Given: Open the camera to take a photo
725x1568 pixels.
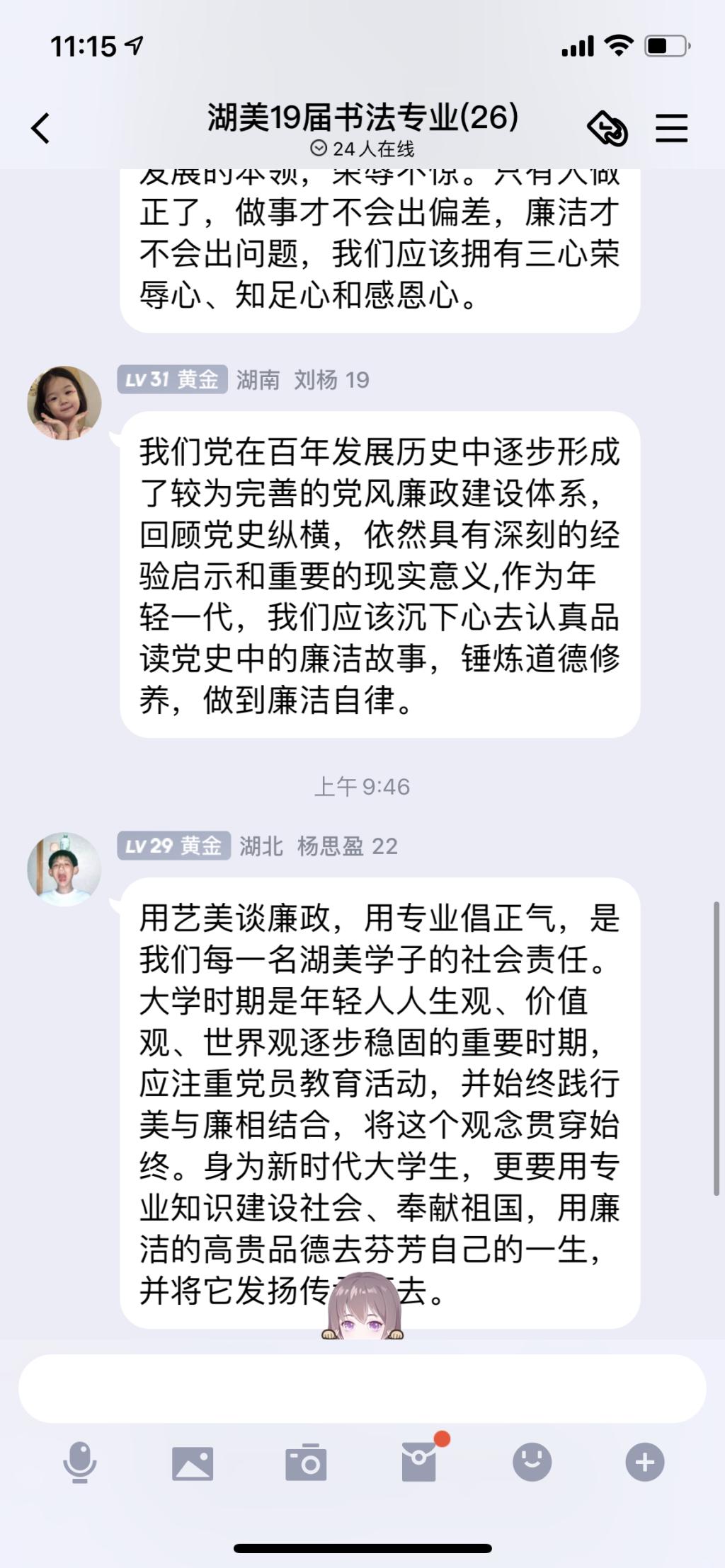Looking at the screenshot, I should (306, 1462).
